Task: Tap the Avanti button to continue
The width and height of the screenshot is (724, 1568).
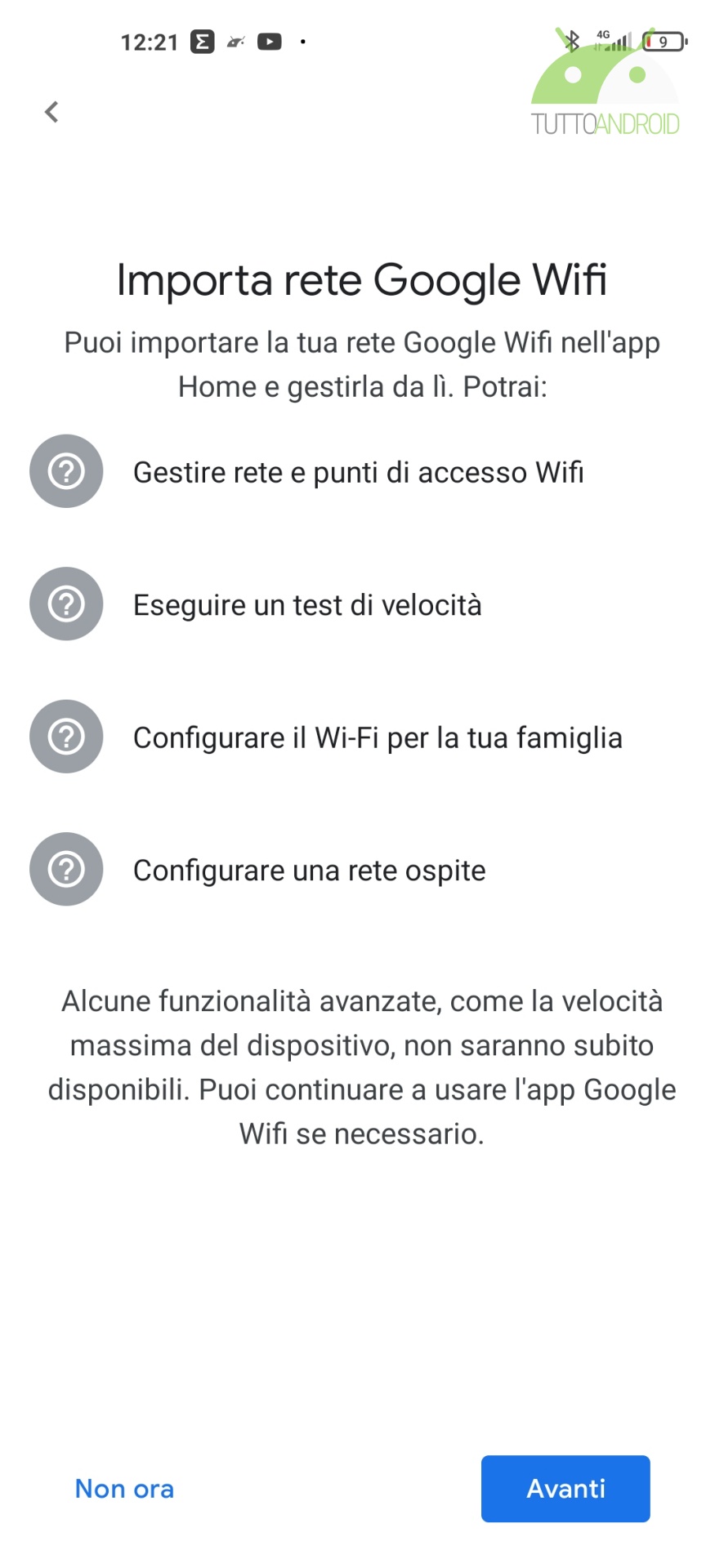Action: point(565,1489)
